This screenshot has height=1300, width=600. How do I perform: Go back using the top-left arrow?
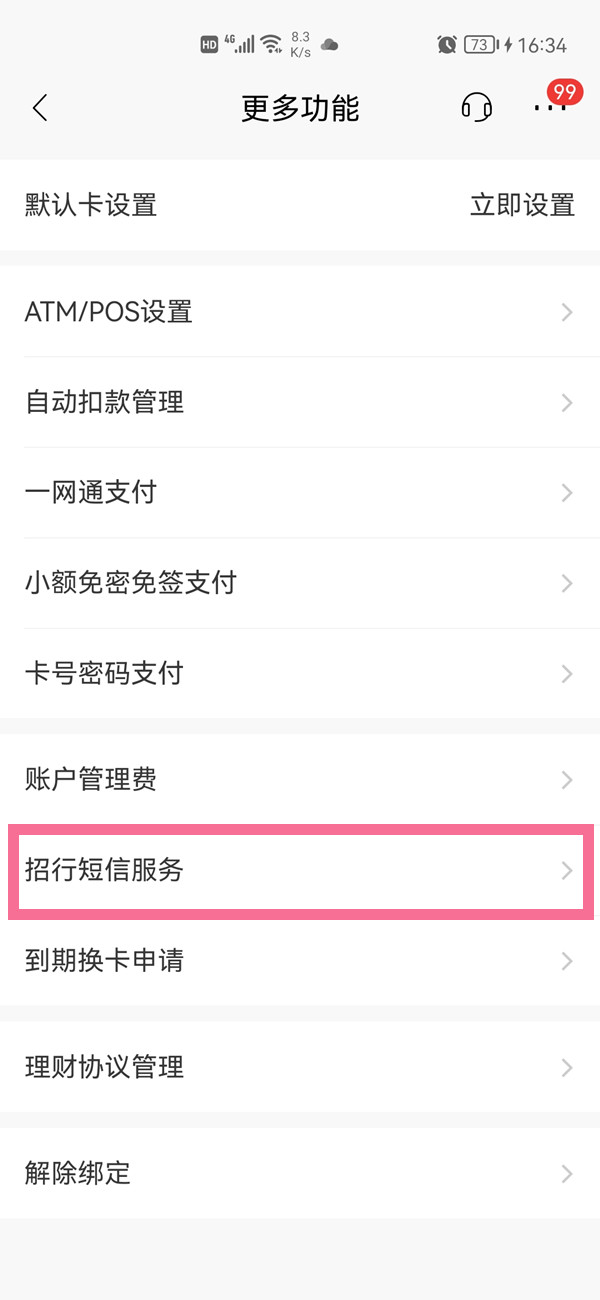pos(40,108)
